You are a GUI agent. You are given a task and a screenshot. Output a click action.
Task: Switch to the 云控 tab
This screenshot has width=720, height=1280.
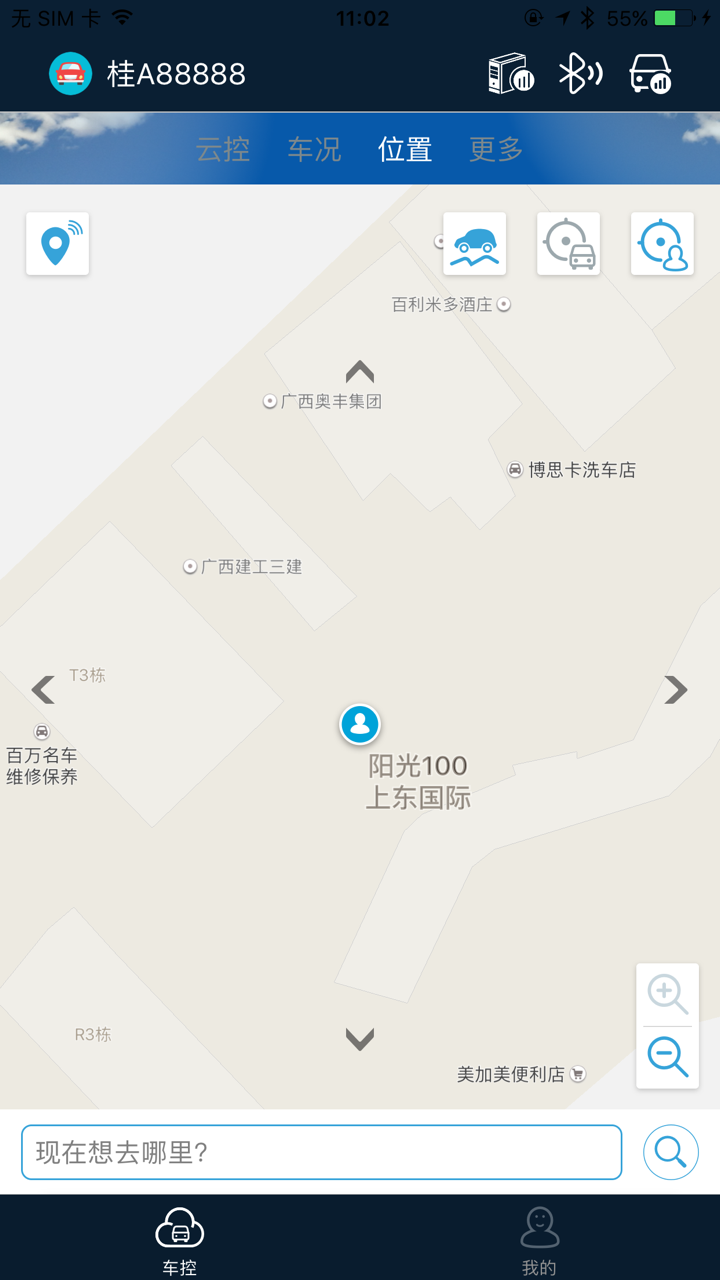(222, 148)
